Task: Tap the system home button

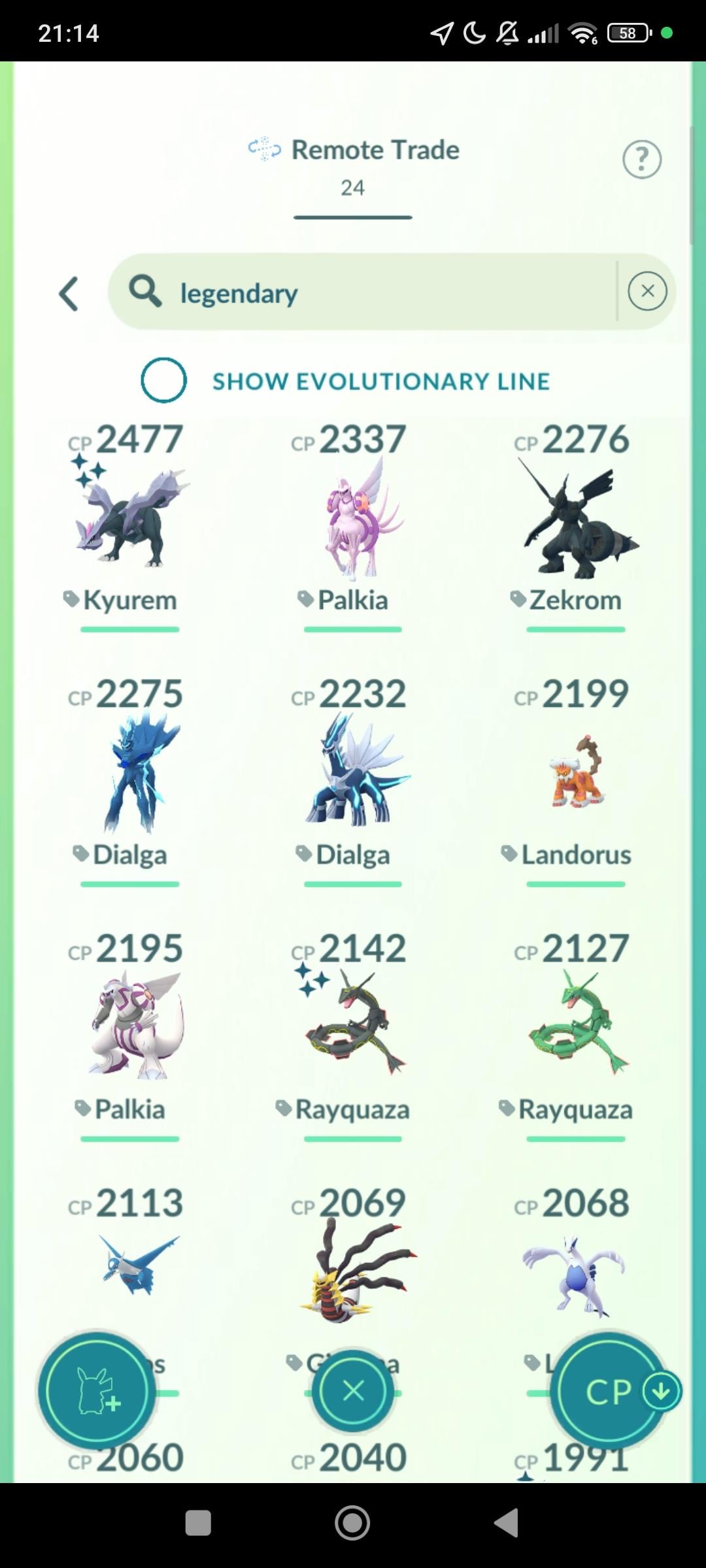Action: pos(352,1524)
